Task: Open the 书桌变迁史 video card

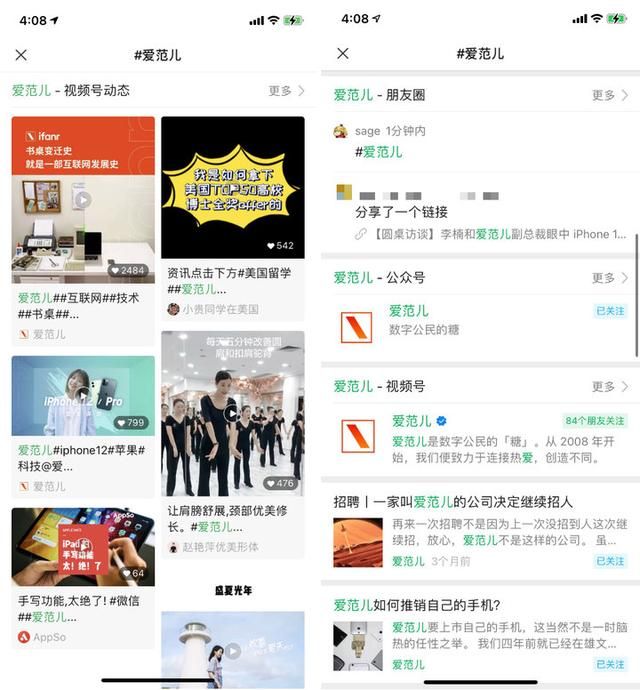Action: tap(83, 200)
